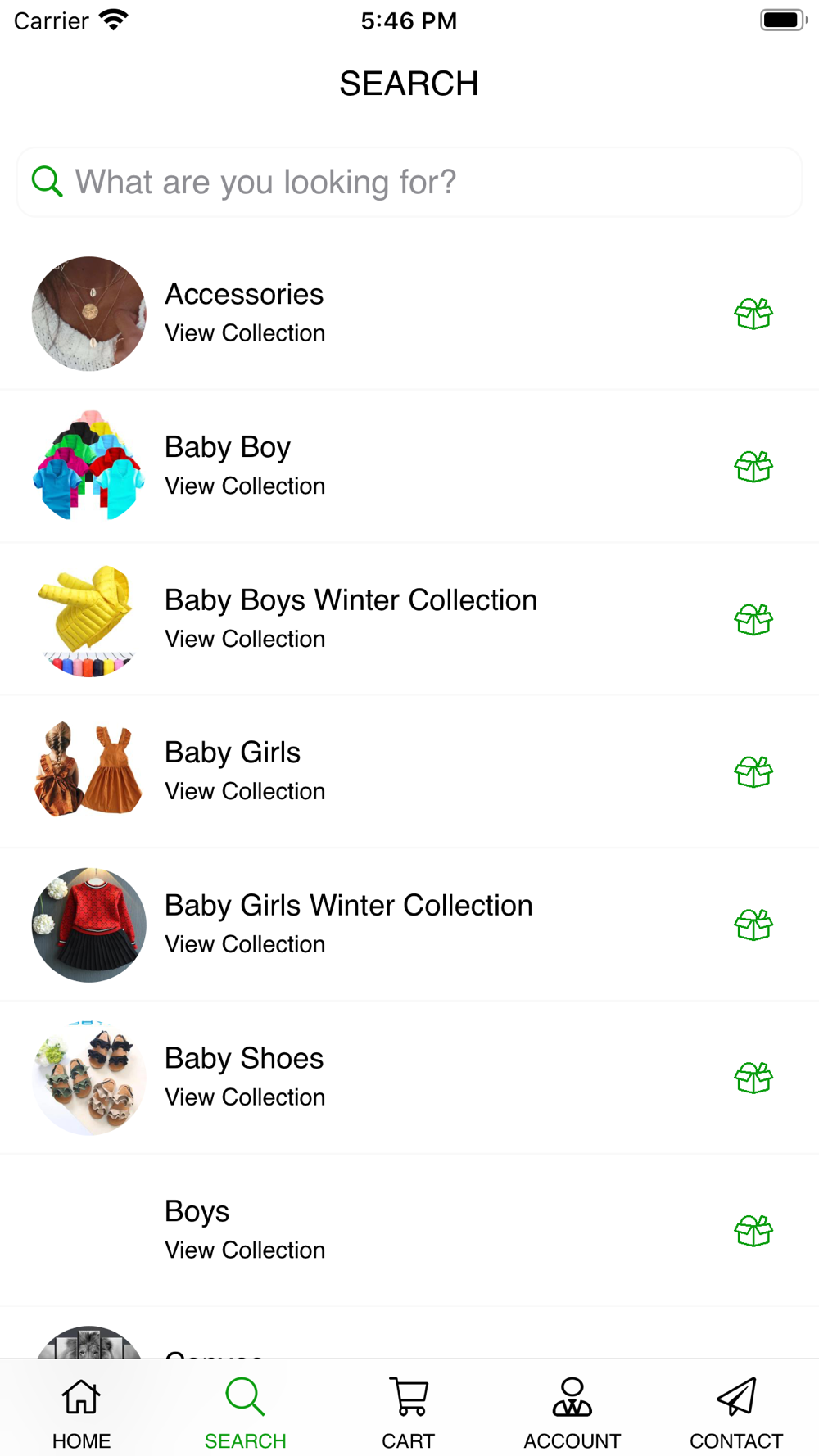Open Baby Girls Winter Collection
The width and height of the screenshot is (819, 1456).
pos(409,925)
